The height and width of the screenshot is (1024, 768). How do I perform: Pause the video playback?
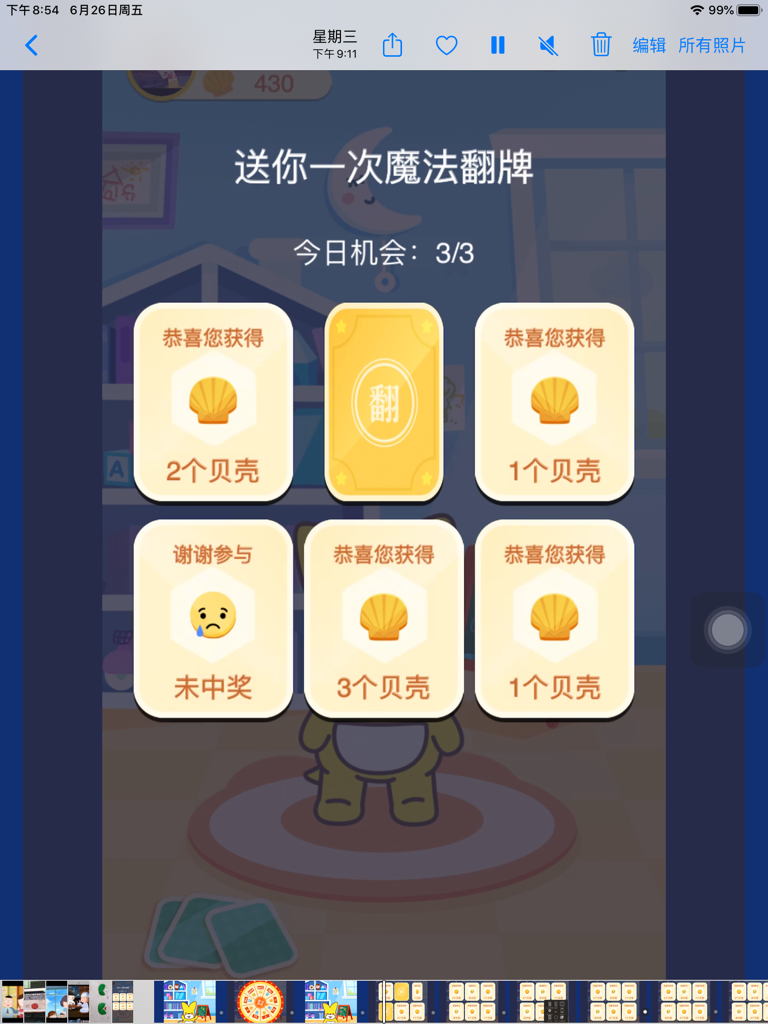[497, 45]
